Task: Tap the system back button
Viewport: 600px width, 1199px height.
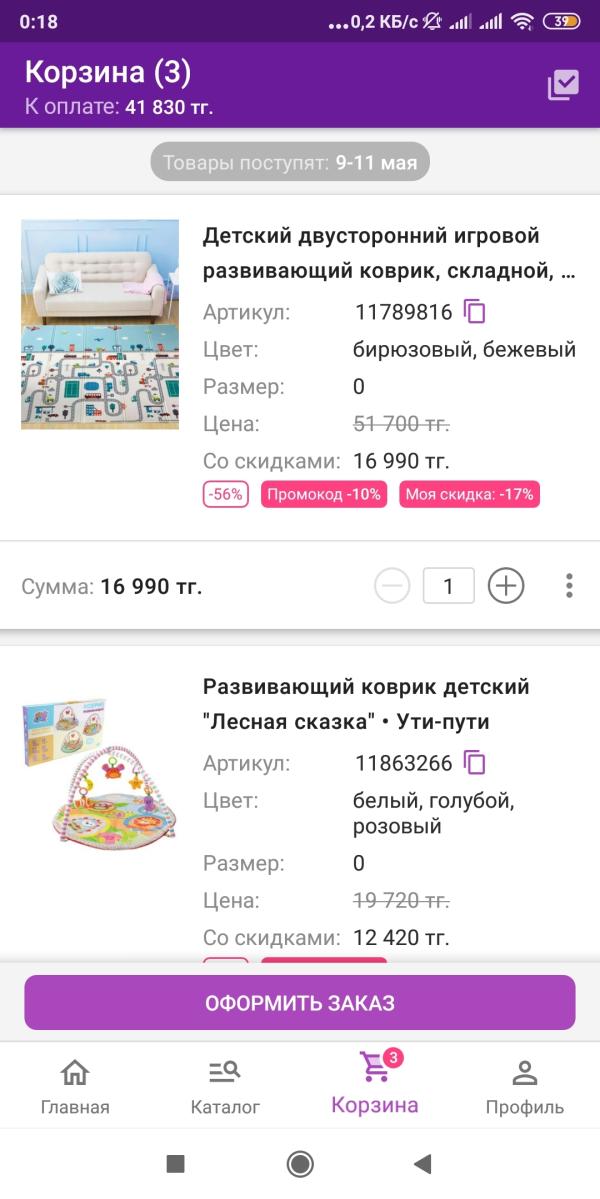Action: click(x=422, y=1163)
